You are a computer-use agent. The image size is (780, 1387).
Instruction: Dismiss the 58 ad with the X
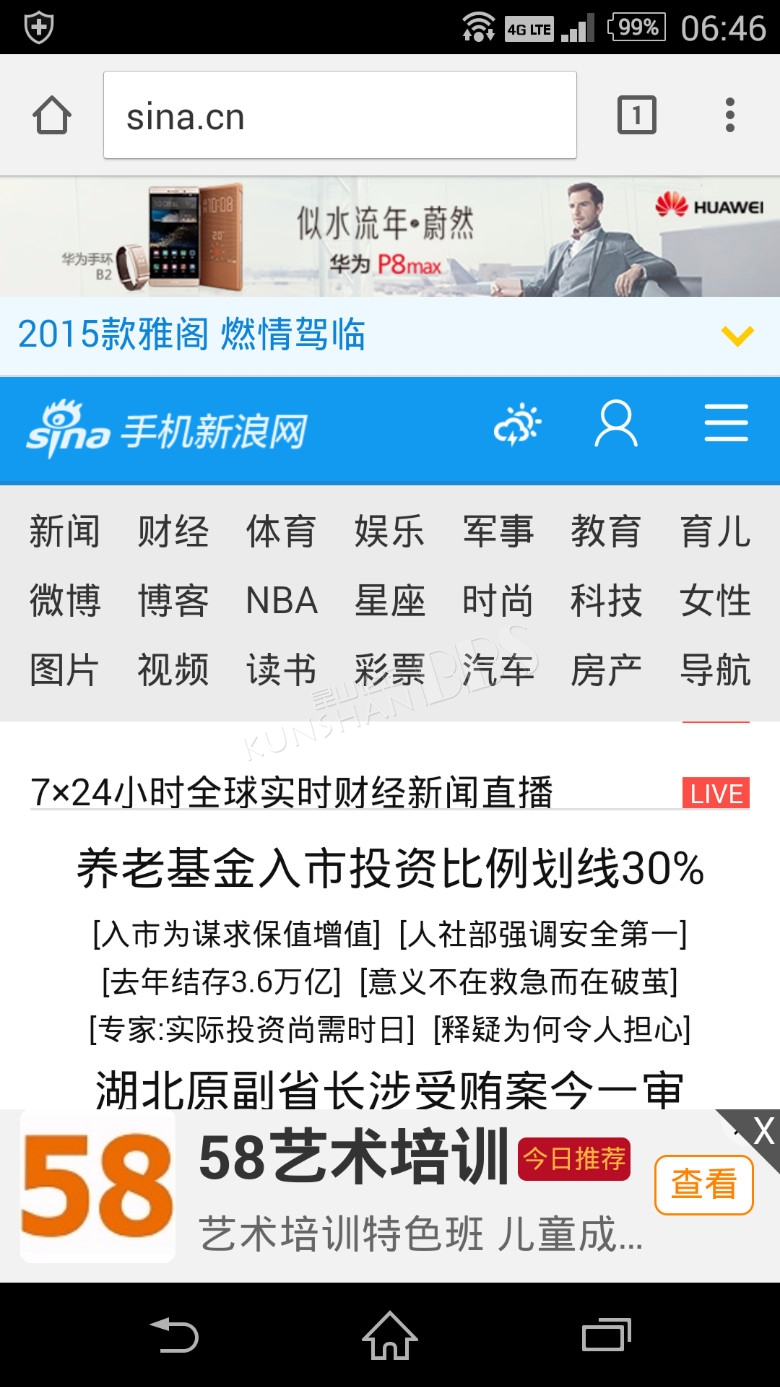coord(763,1132)
